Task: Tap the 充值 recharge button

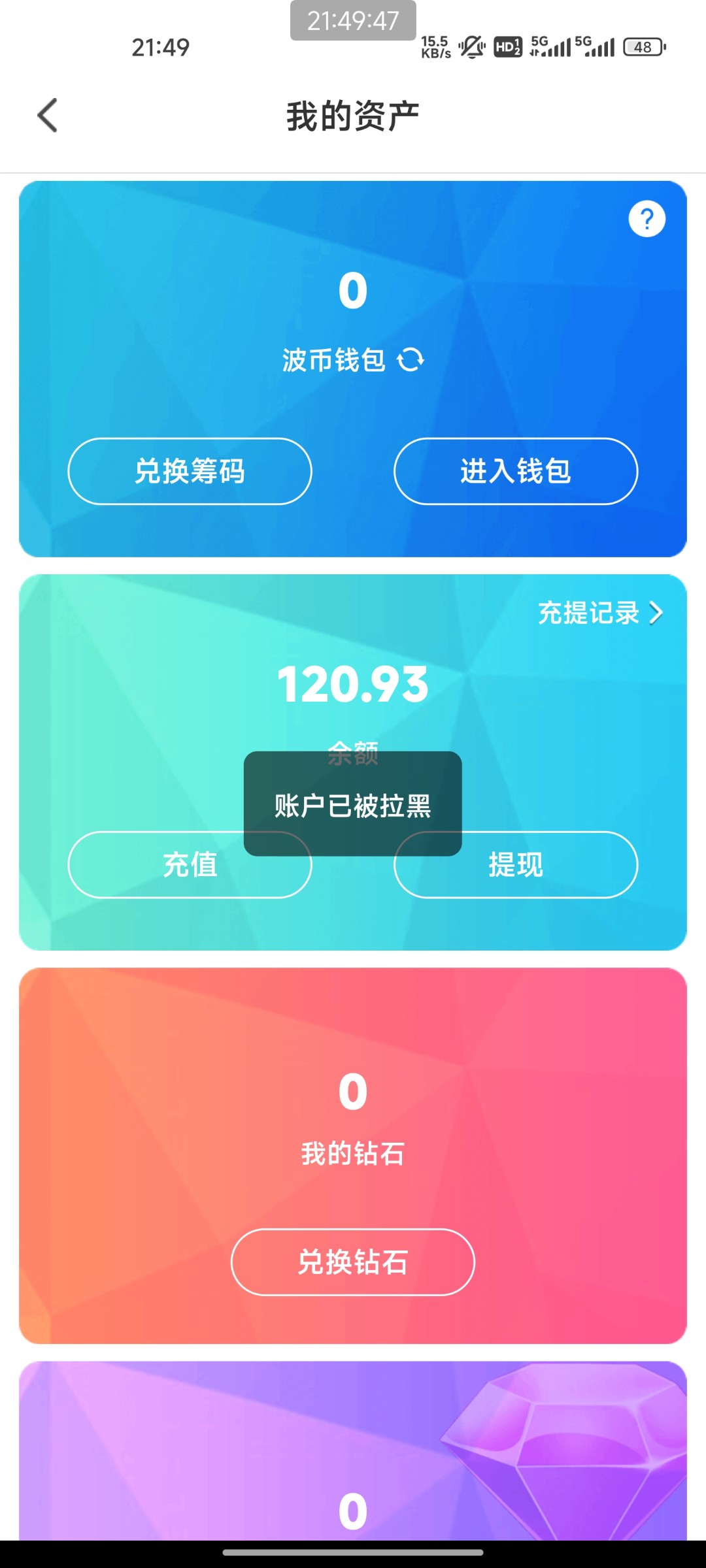Action: tap(190, 864)
